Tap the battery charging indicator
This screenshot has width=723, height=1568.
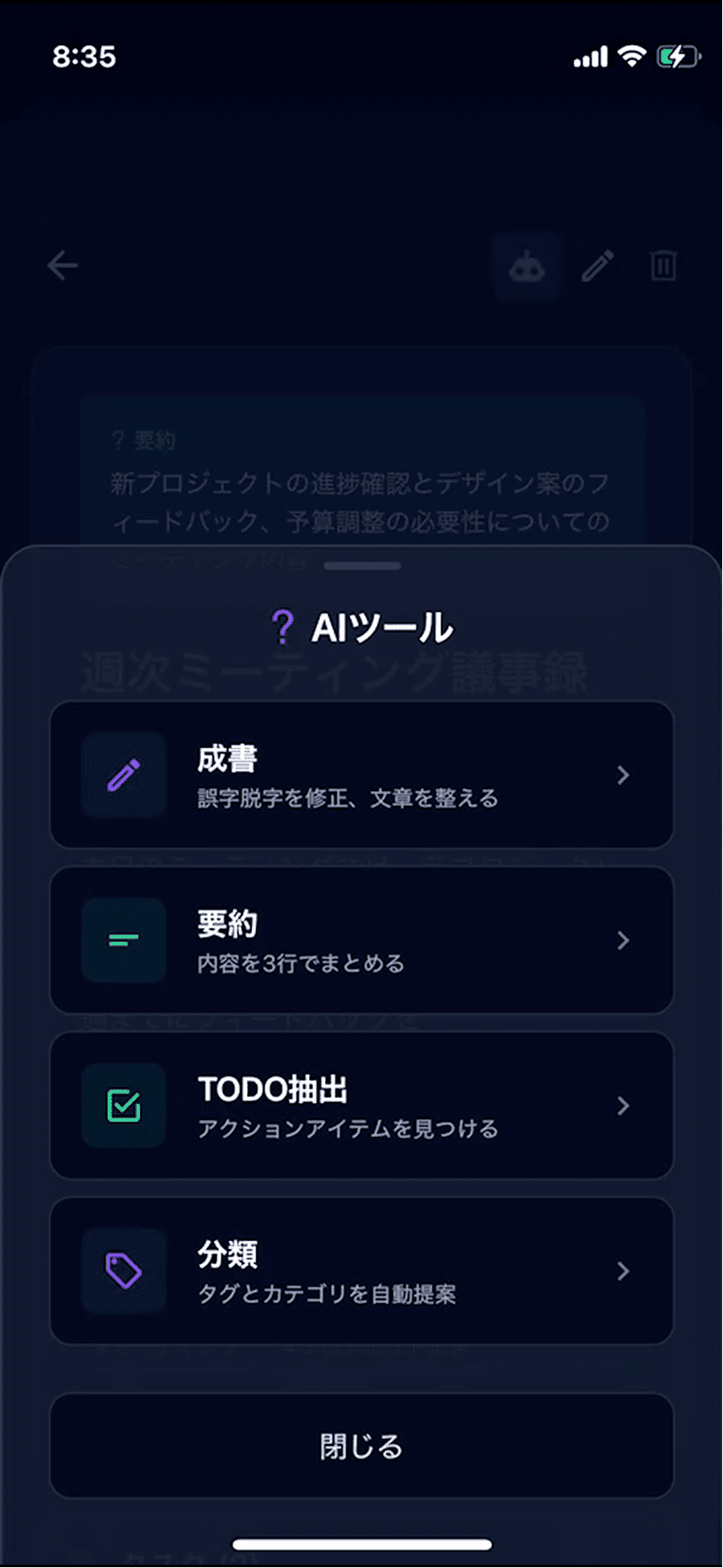tap(677, 57)
